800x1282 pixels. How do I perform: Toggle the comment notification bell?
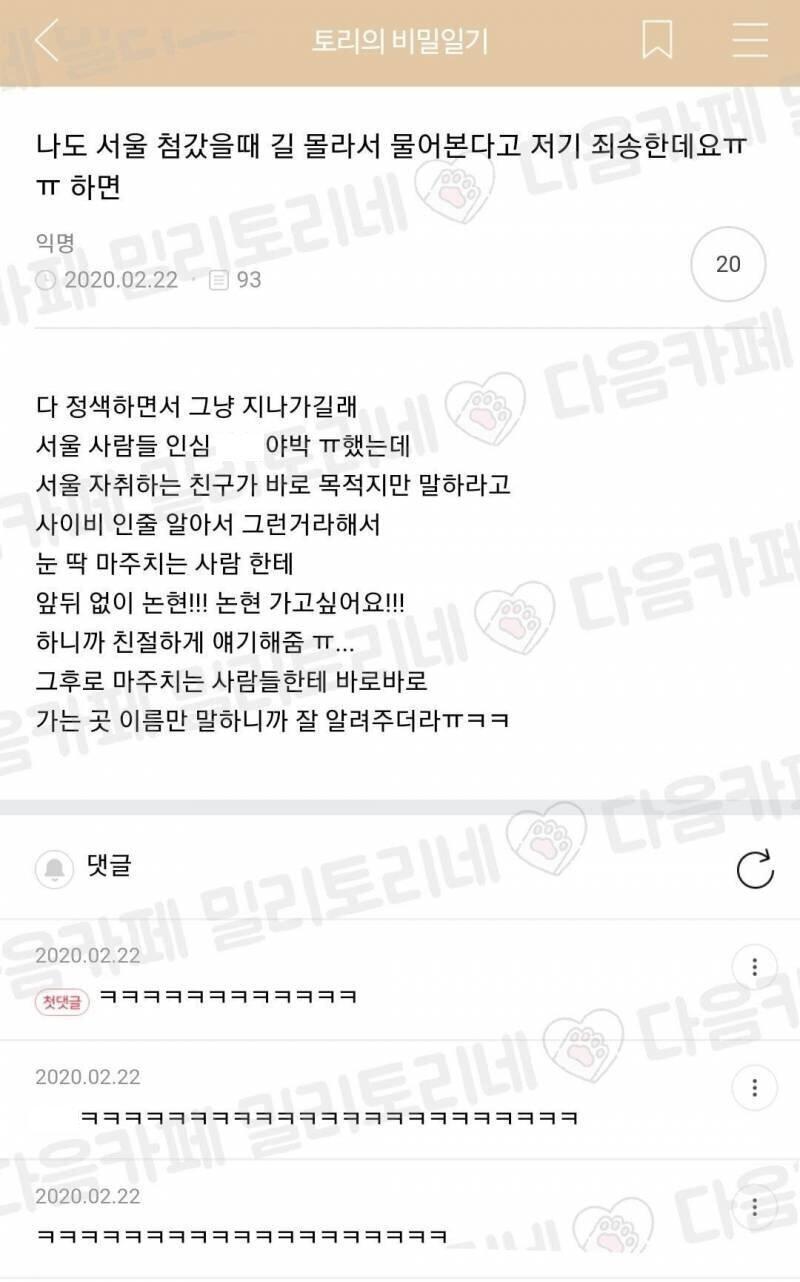pyautogui.click(x=54, y=869)
